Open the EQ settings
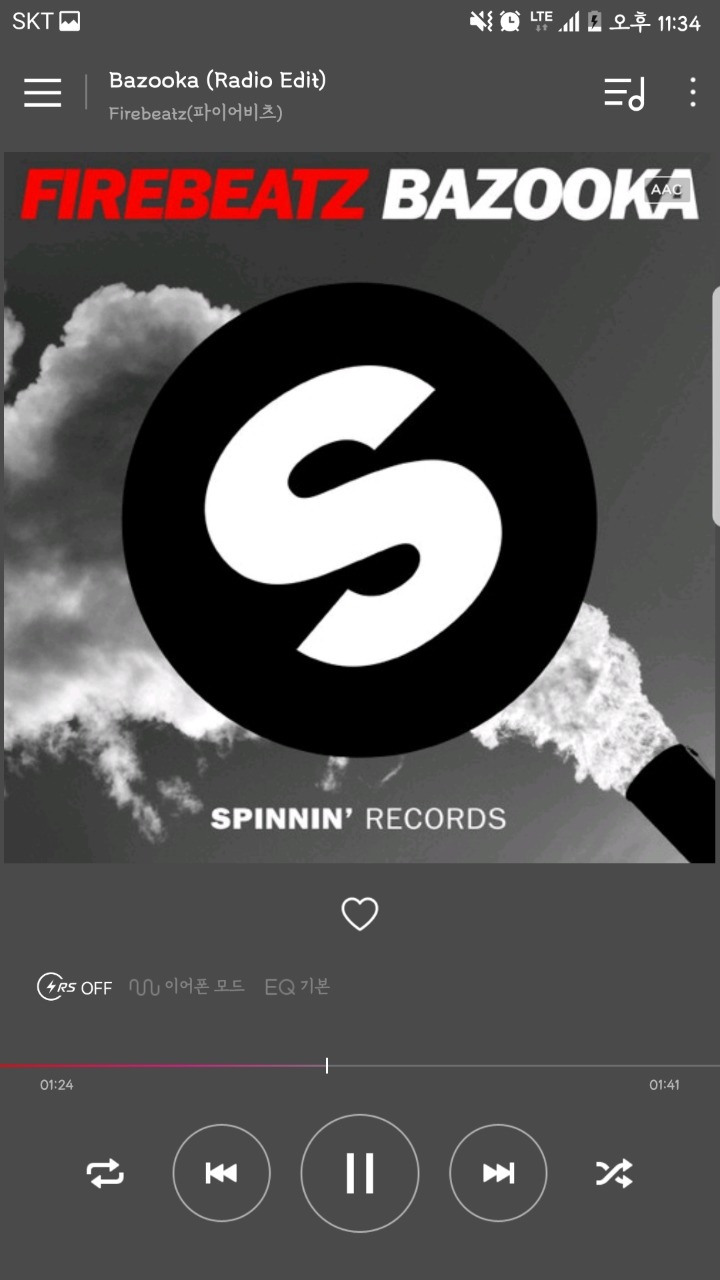 pyautogui.click(x=297, y=987)
